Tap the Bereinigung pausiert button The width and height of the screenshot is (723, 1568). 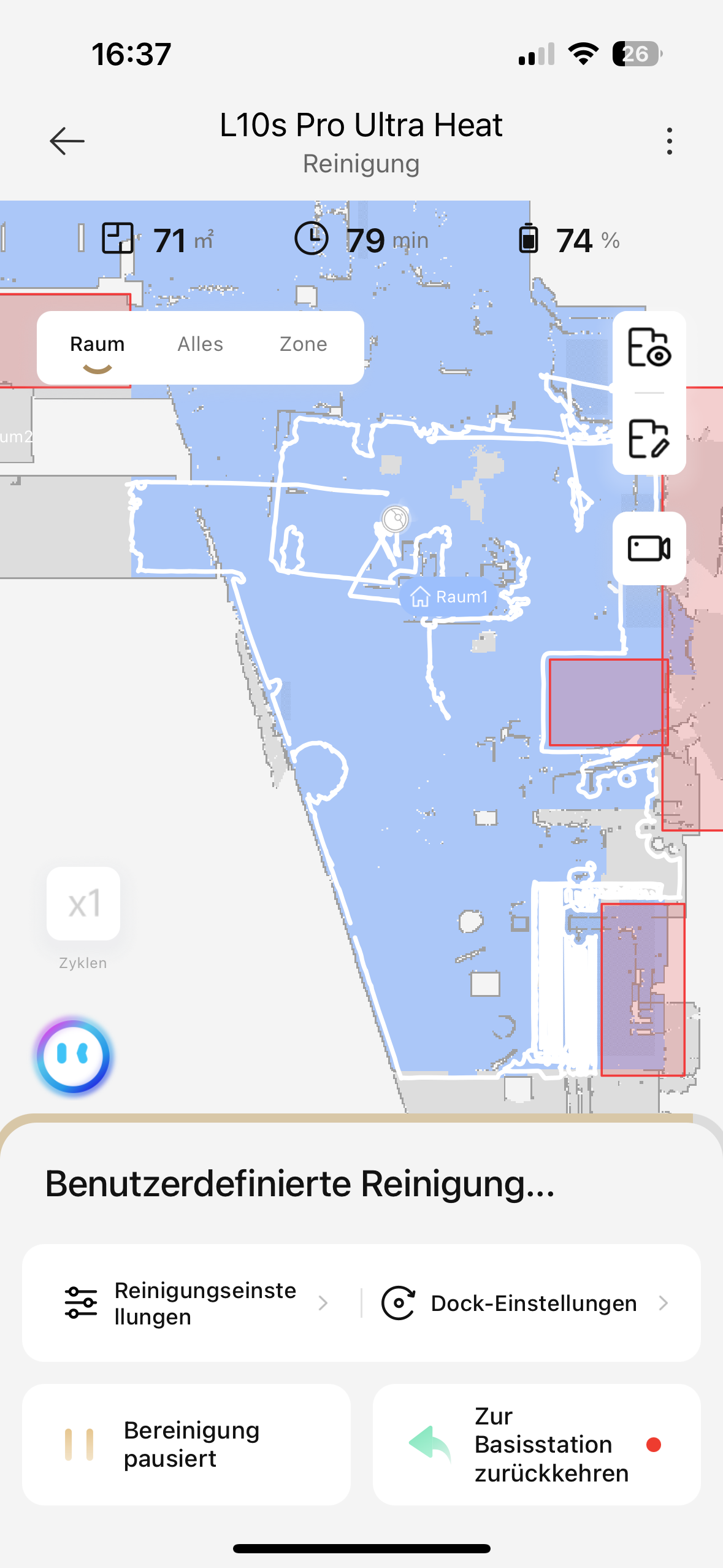[186, 1444]
